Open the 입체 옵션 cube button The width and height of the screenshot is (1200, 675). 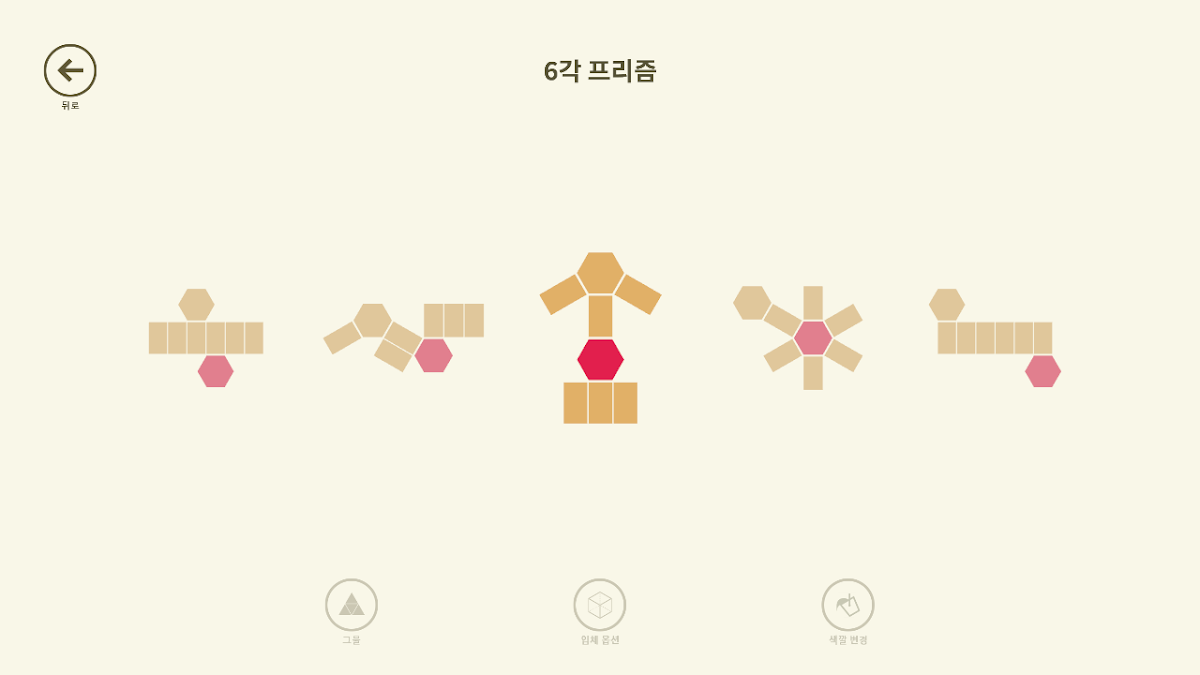[600, 605]
